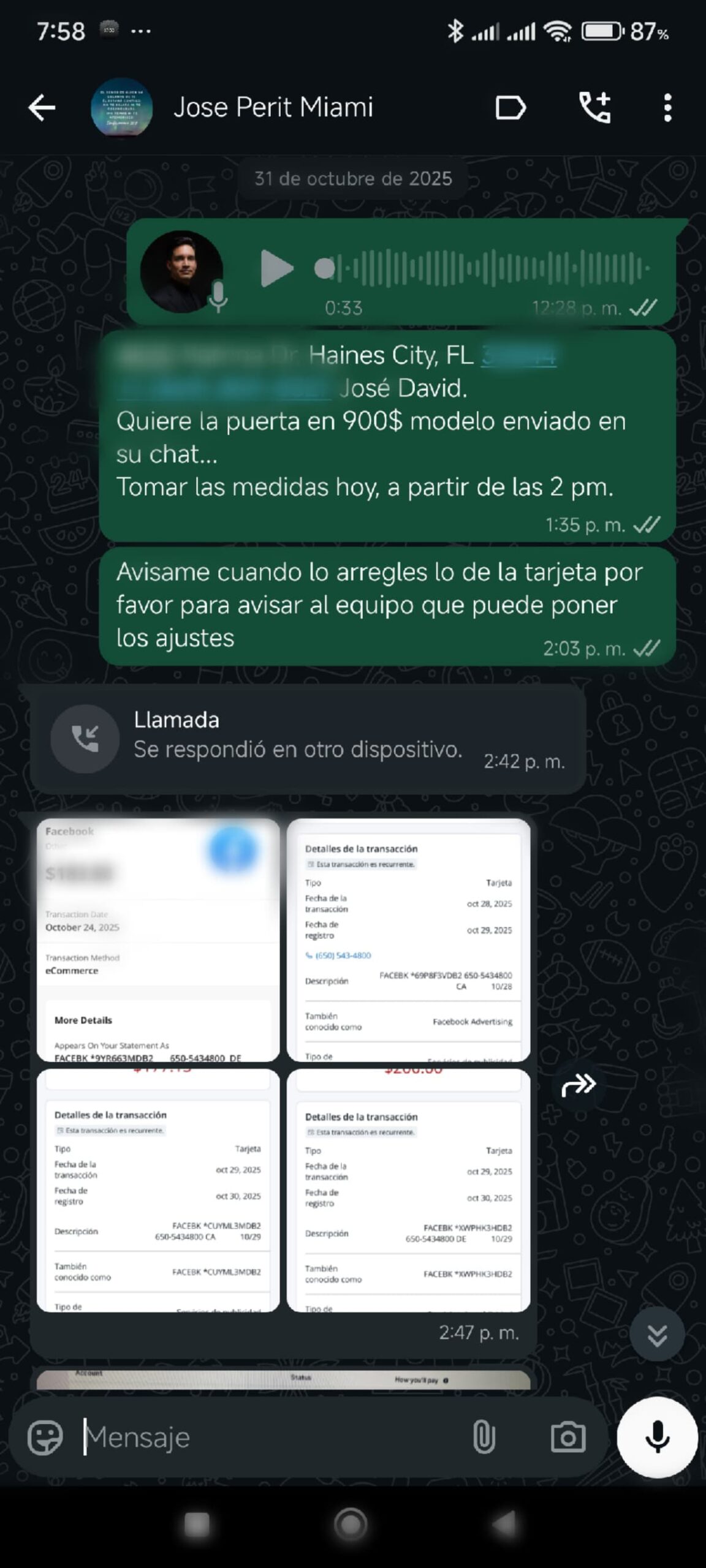Tap the incoming call icon on Llamada entry
This screenshot has height=1568, width=706.
pos(86,739)
